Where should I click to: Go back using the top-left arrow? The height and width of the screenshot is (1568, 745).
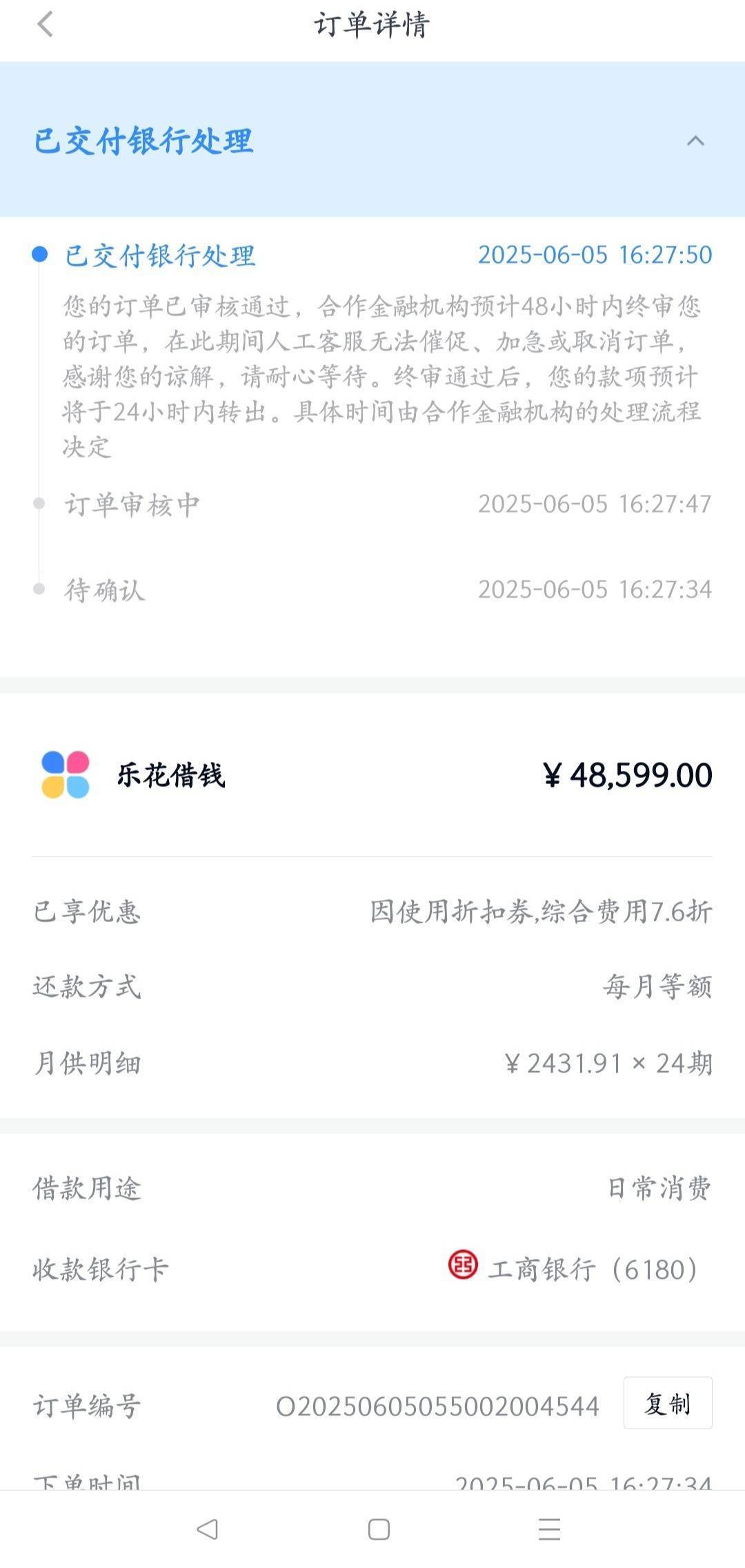46,25
